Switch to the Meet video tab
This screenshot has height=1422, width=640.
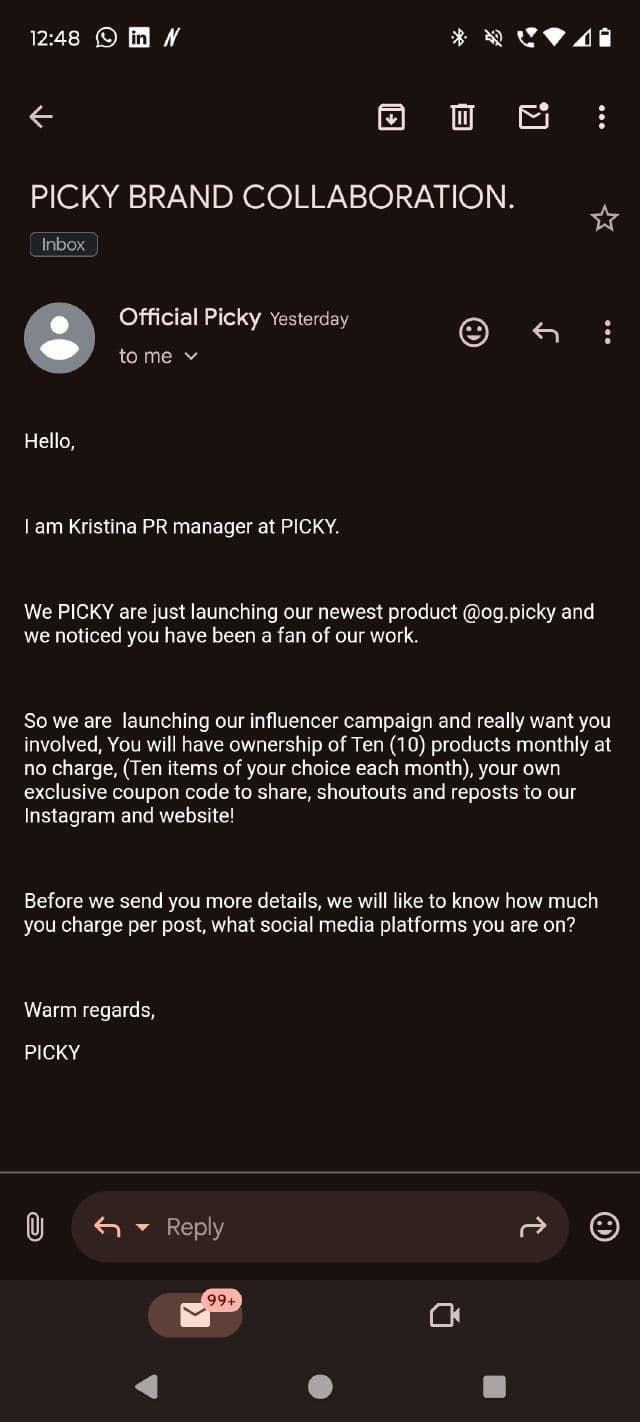[444, 1315]
